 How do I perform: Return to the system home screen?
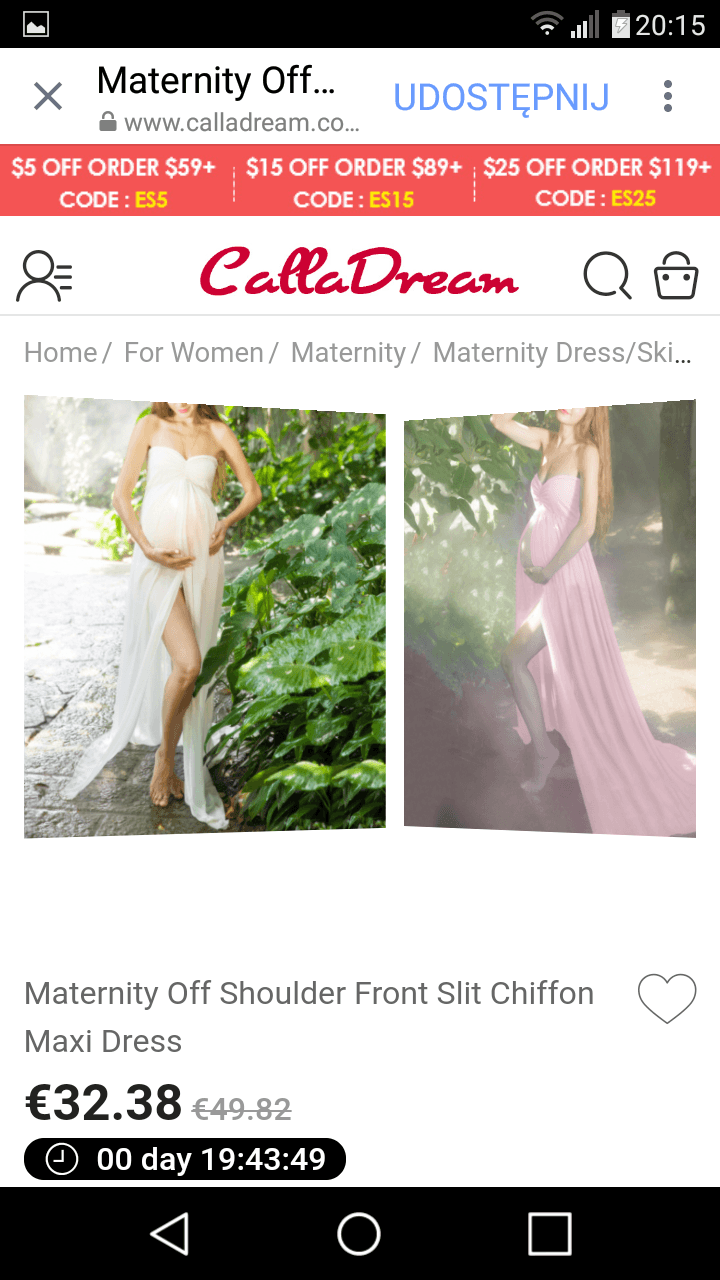(359, 1233)
